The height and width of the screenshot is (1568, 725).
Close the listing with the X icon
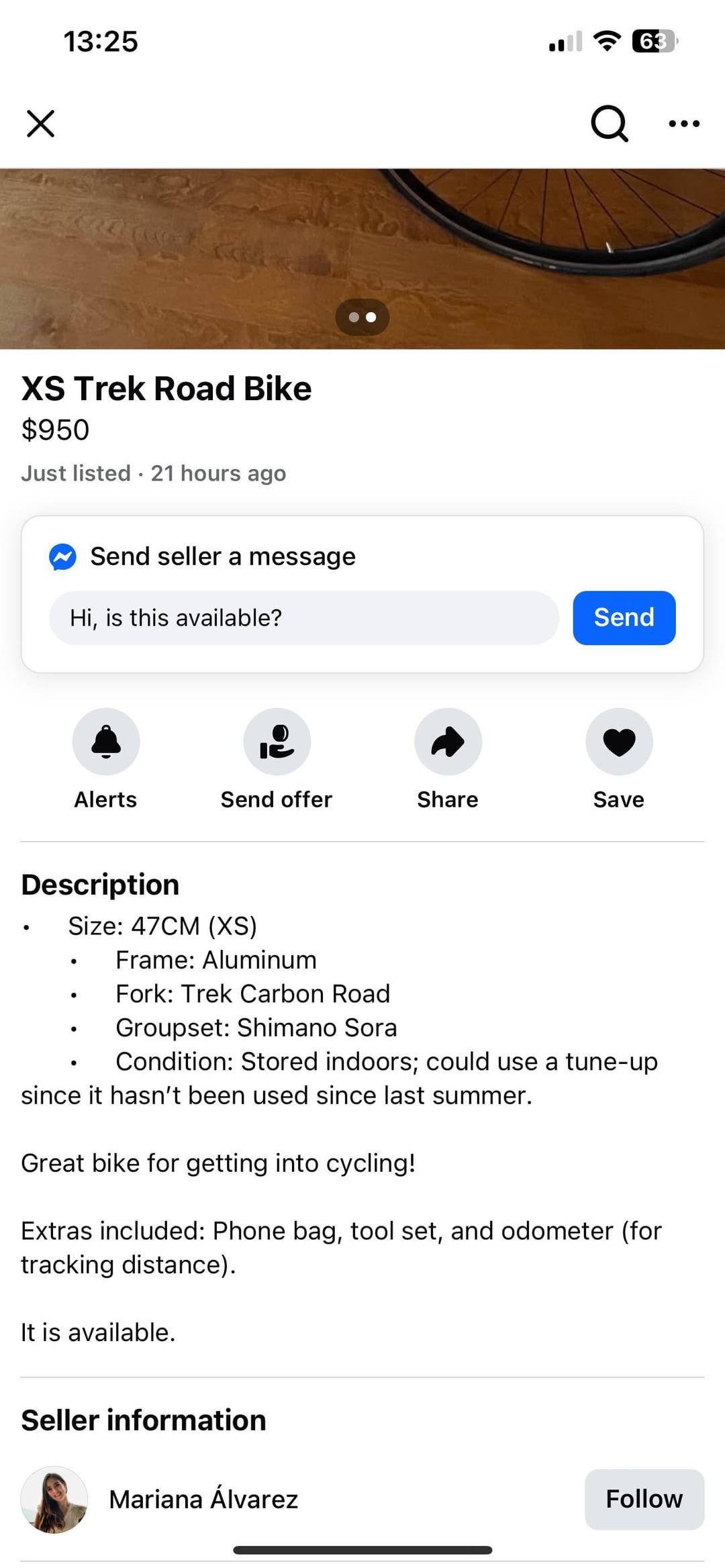[x=40, y=124]
